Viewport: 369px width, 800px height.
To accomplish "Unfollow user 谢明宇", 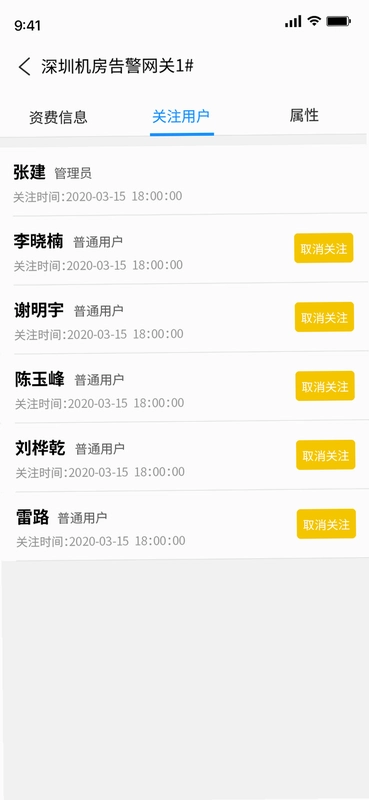I will (x=324, y=317).
